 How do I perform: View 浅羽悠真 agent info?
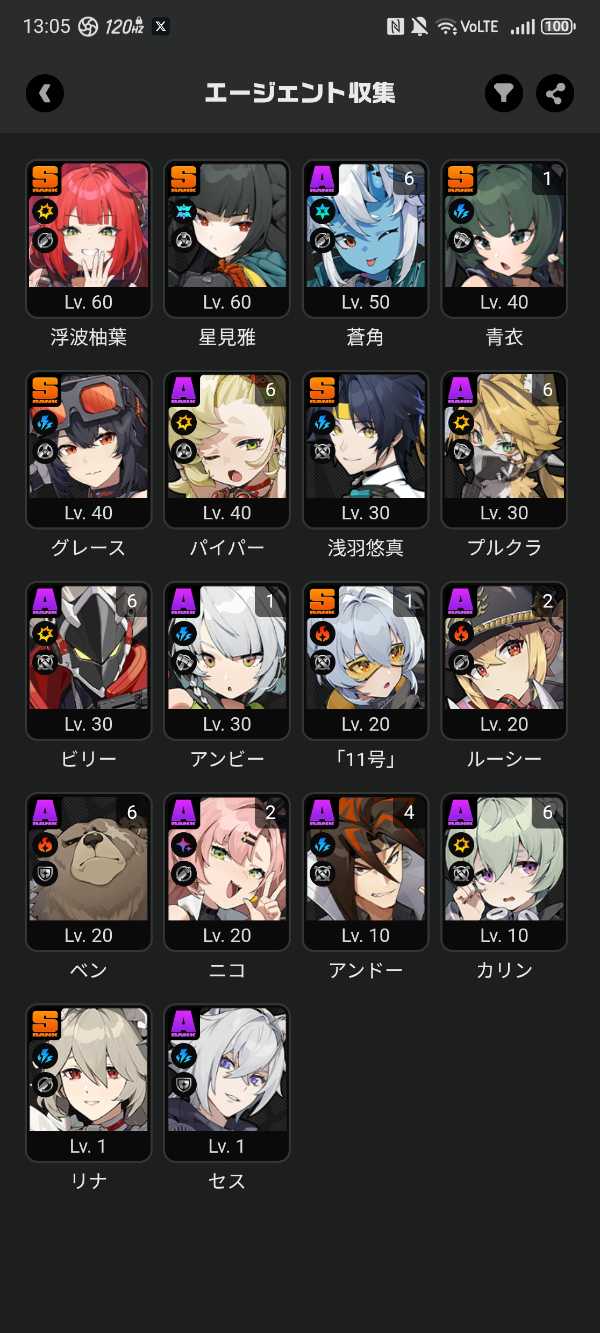click(365, 450)
